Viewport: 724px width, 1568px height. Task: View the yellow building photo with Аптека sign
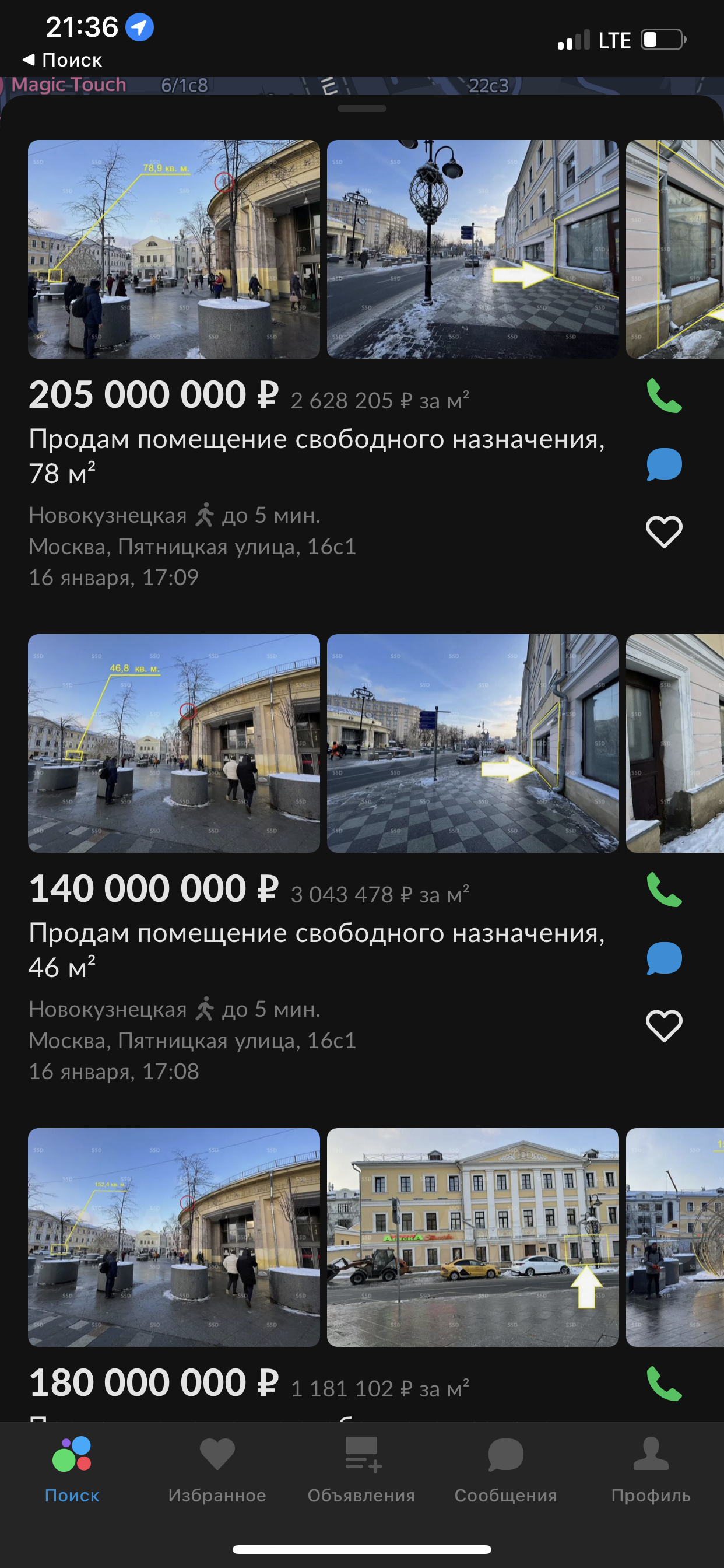click(473, 1237)
